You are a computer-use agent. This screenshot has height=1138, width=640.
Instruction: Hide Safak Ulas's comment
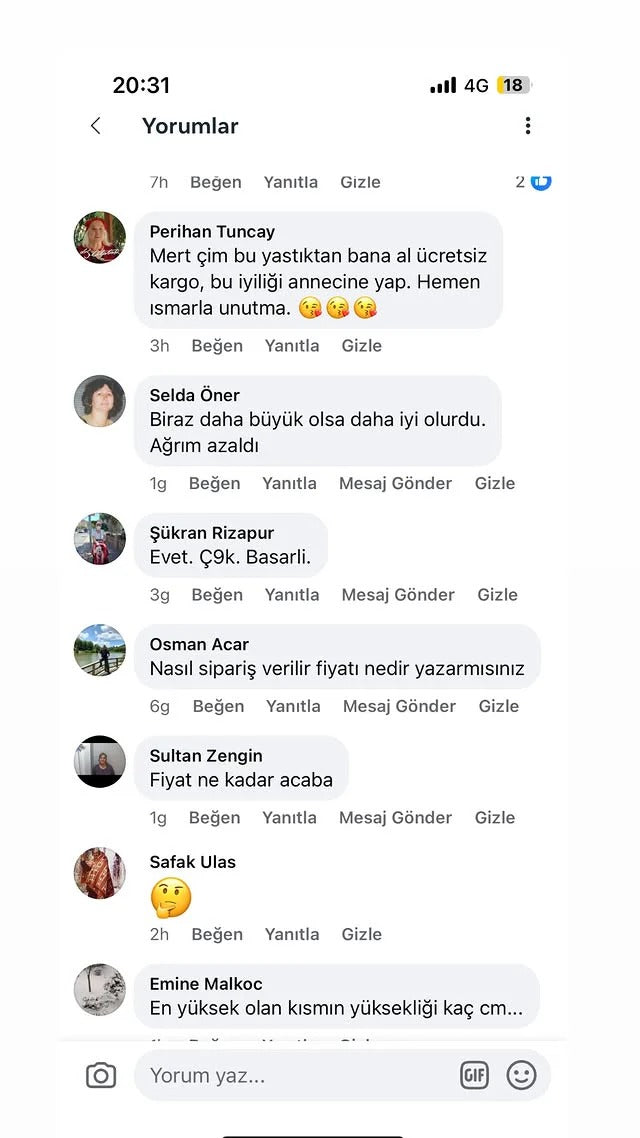(362, 934)
